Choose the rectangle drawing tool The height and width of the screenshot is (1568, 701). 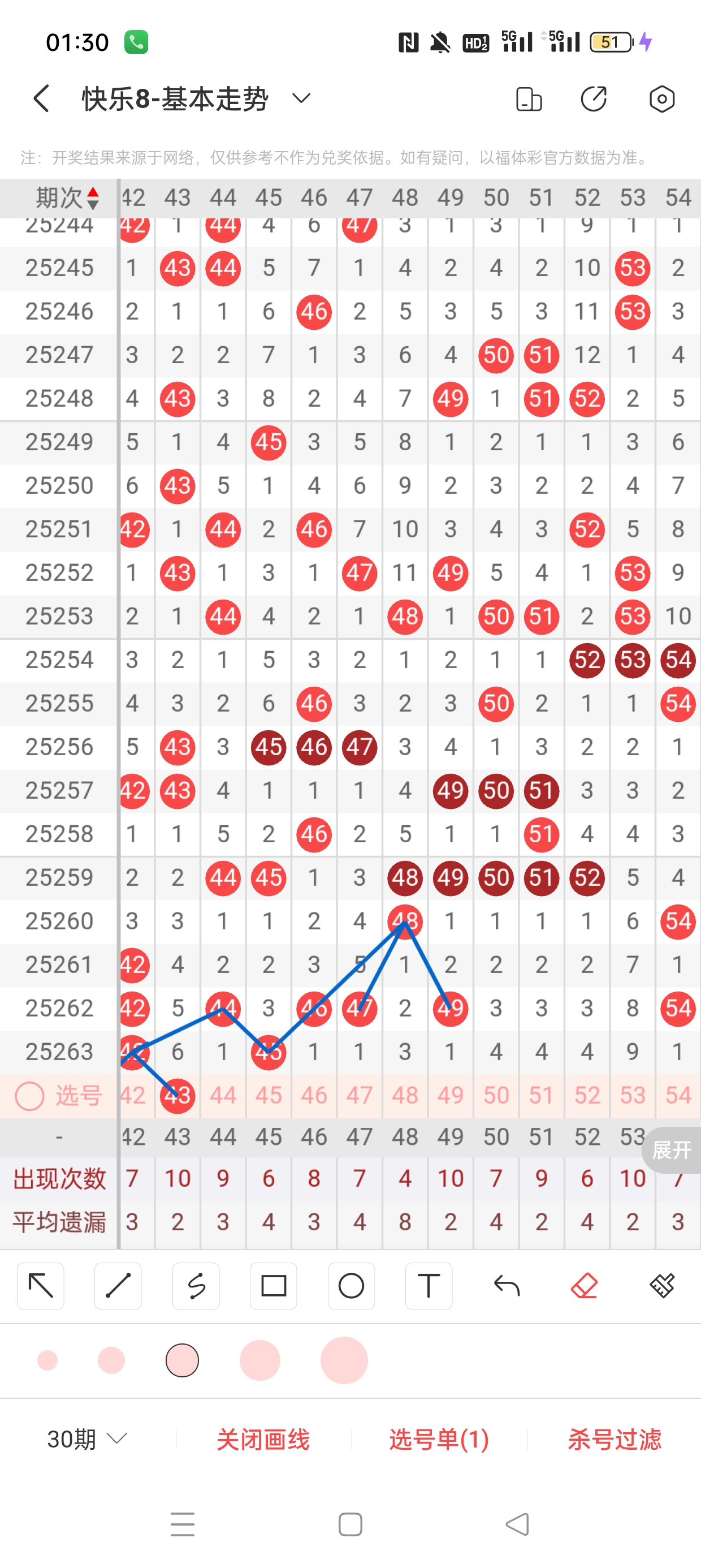coord(273,1286)
